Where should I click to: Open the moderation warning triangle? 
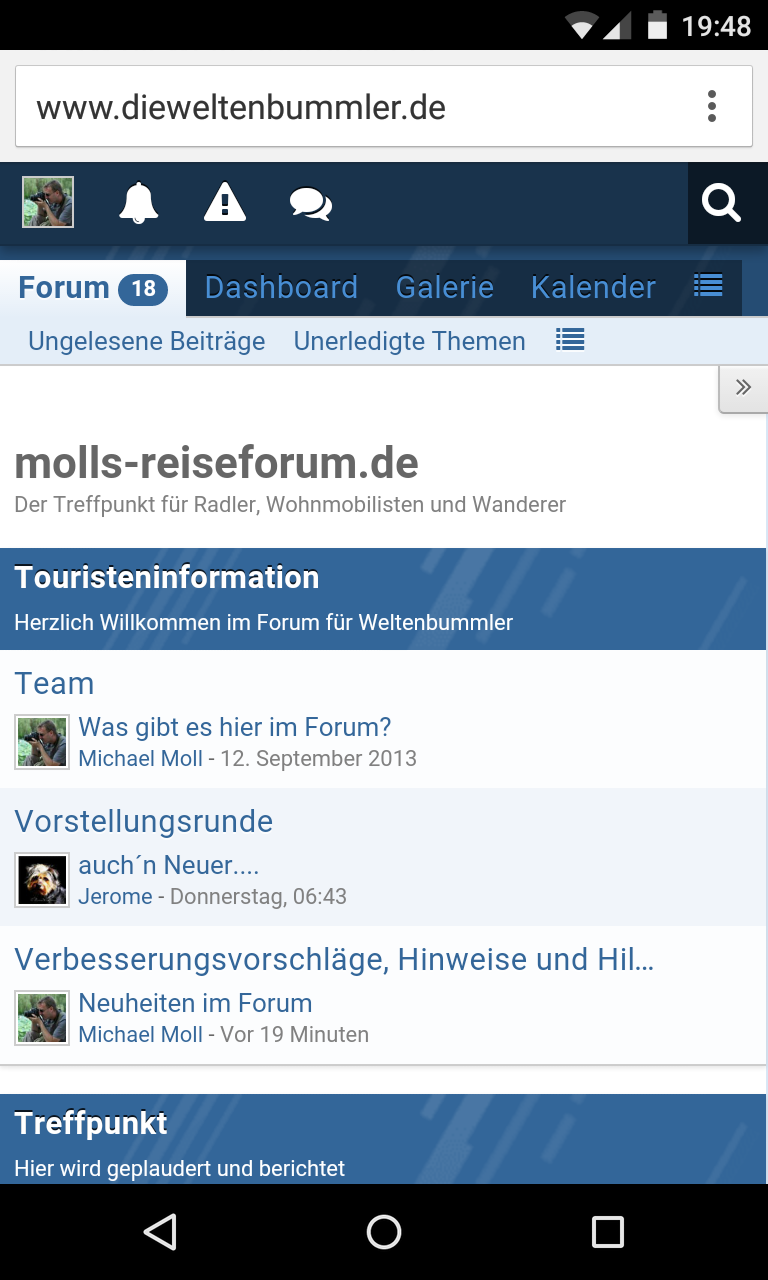click(x=225, y=203)
